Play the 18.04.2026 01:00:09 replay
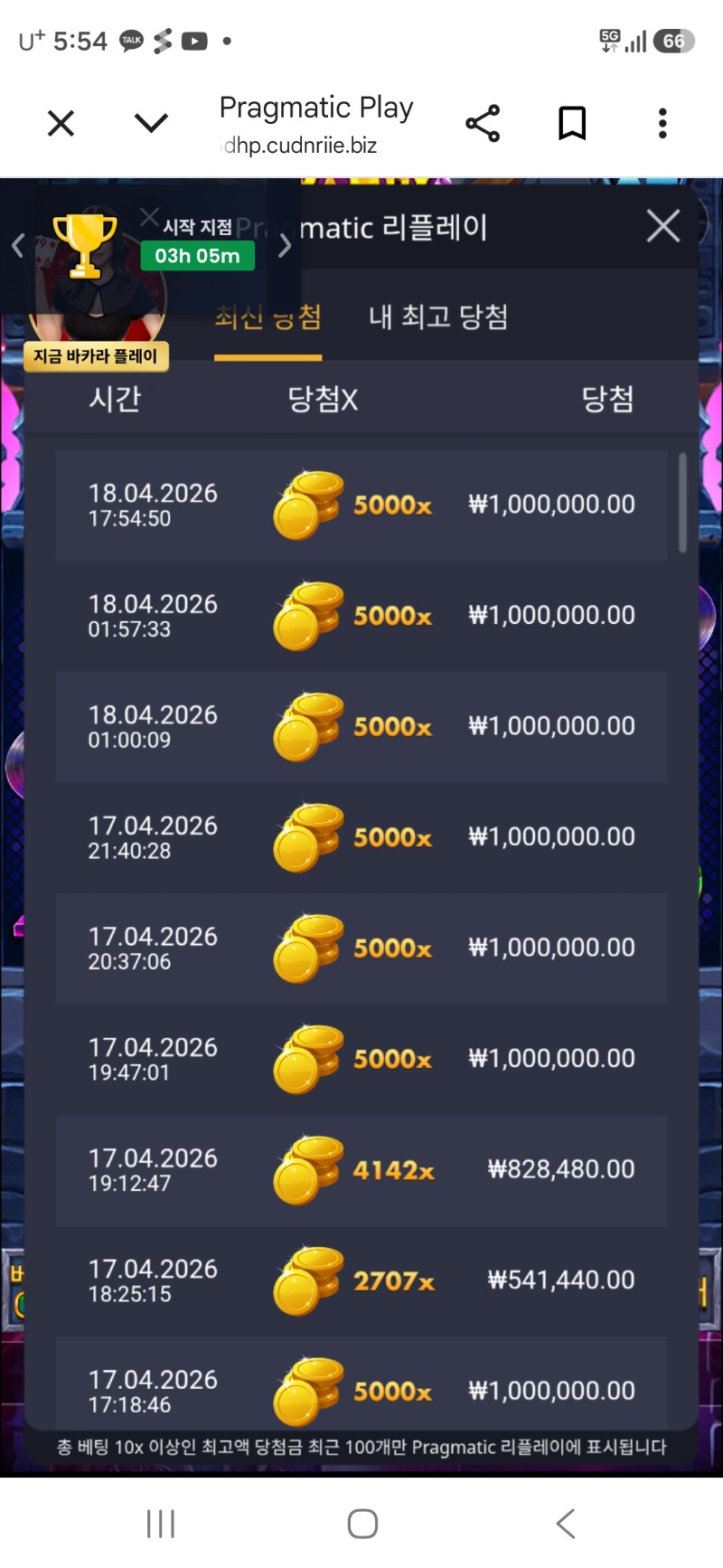The height and width of the screenshot is (1568, 723). tap(361, 726)
